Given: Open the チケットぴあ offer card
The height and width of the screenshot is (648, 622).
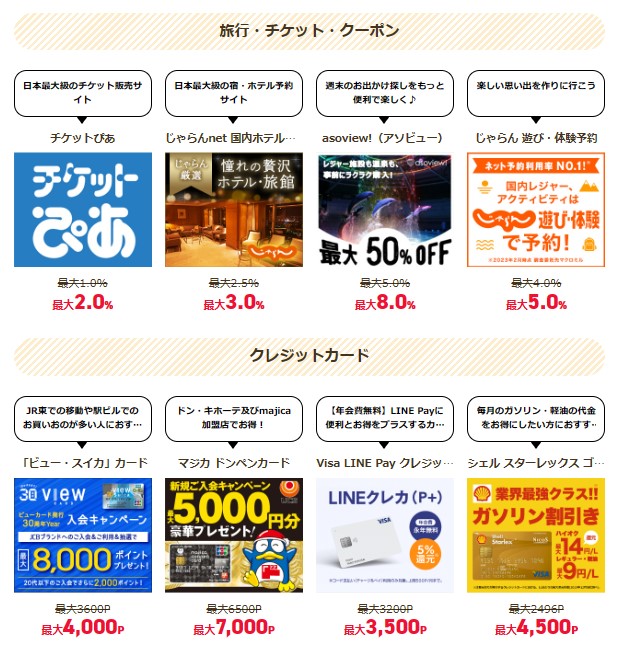Looking at the screenshot, I should point(83,210).
